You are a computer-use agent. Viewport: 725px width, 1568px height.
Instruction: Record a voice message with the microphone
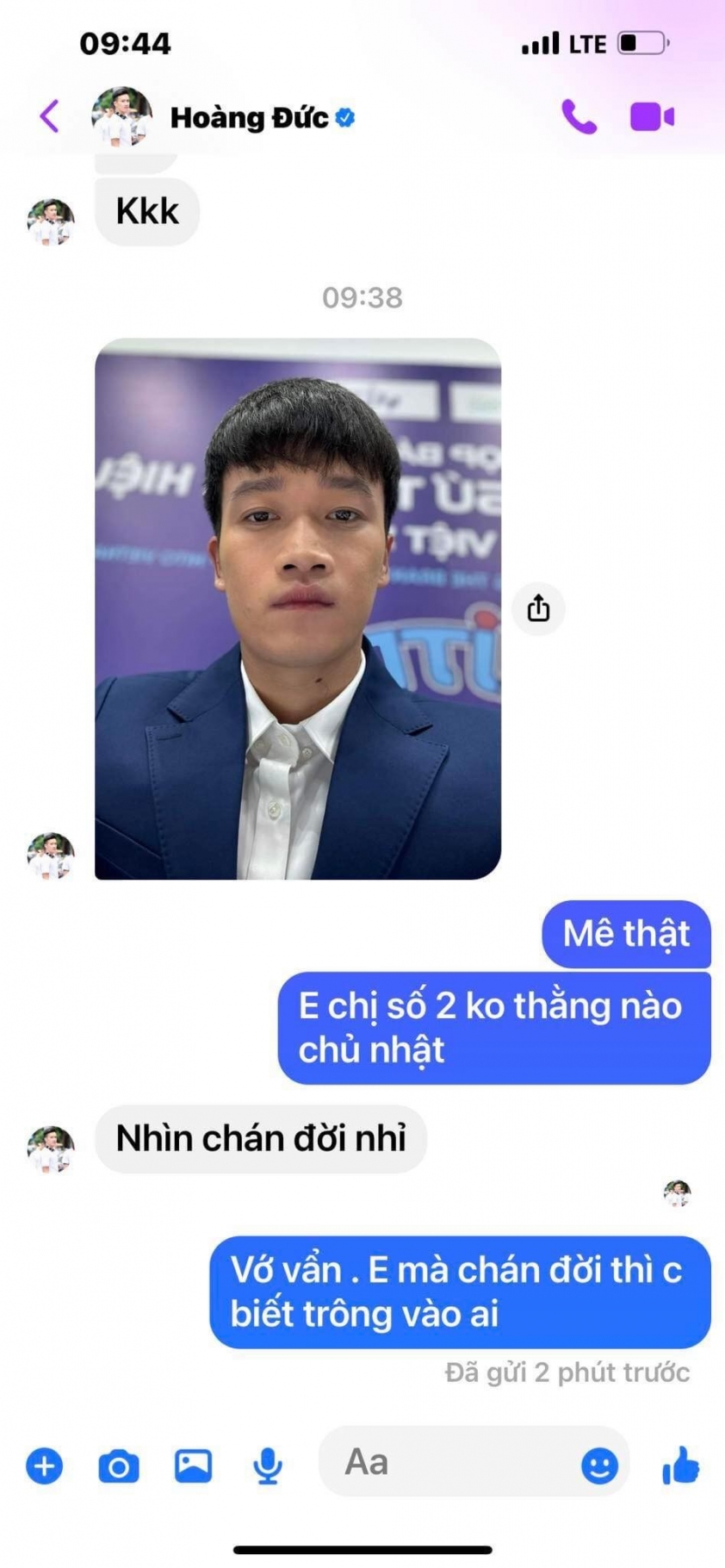coord(268,1465)
